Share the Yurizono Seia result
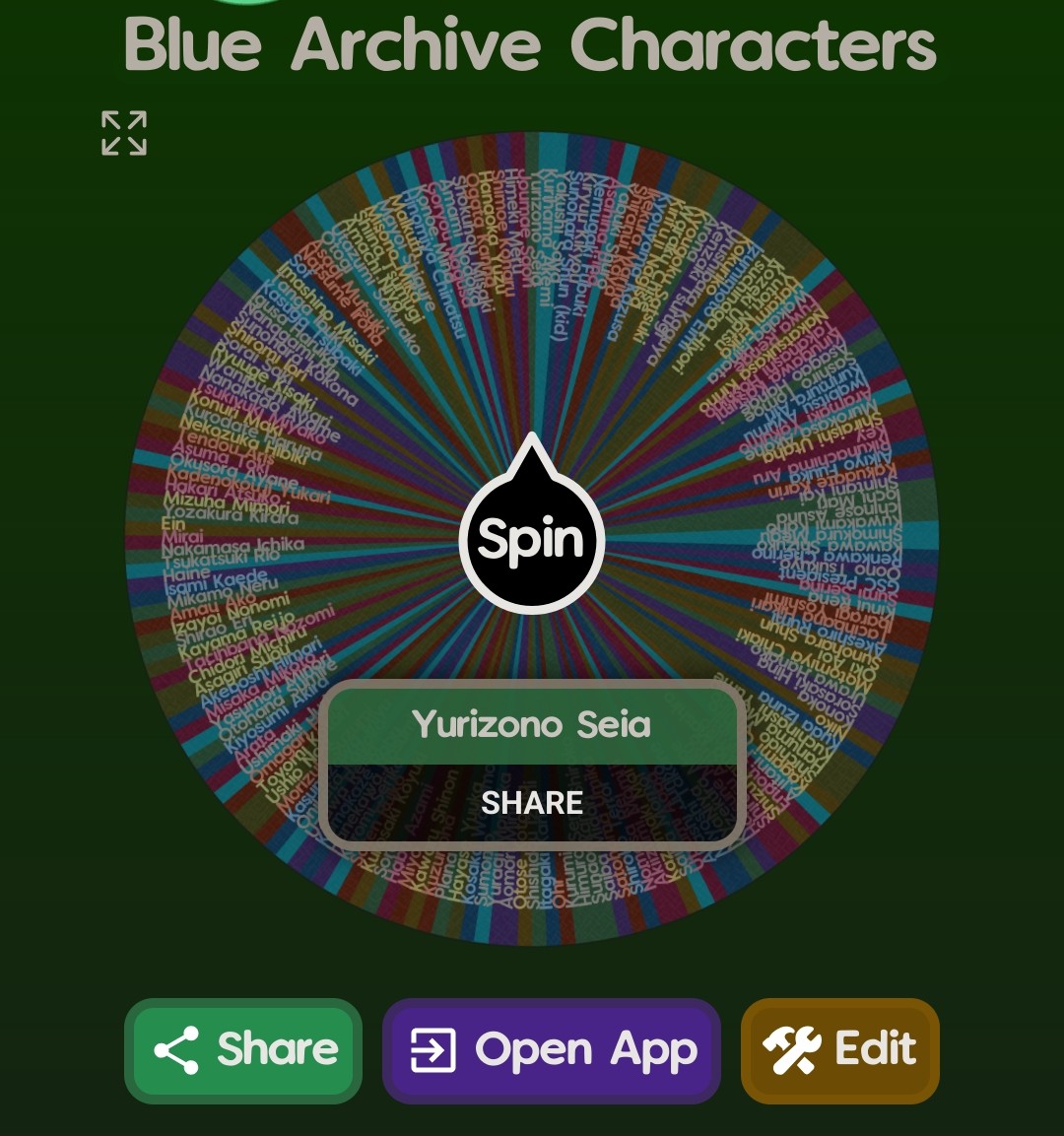 coord(532,803)
